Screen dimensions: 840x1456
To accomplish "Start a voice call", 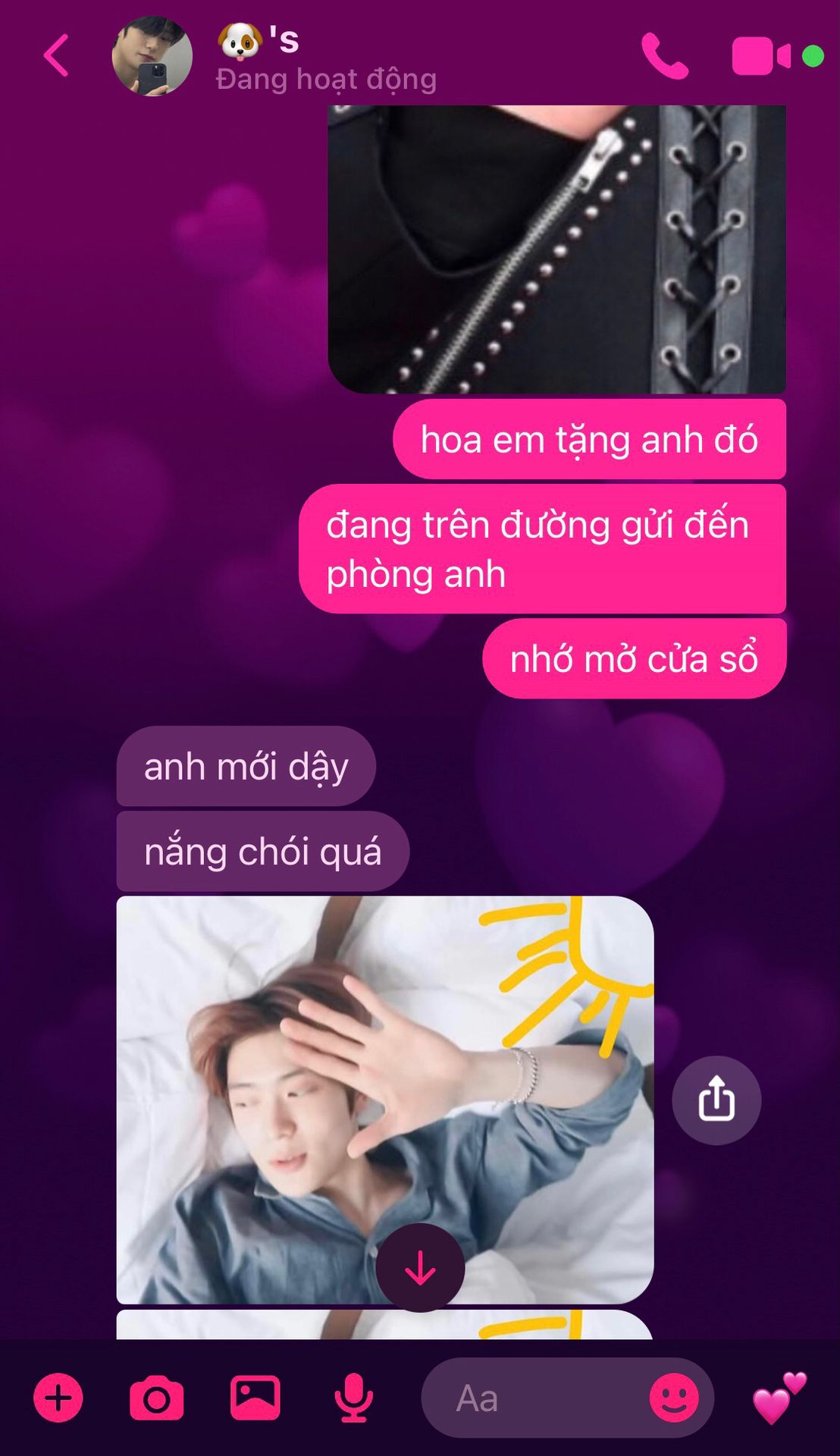I will (665, 56).
